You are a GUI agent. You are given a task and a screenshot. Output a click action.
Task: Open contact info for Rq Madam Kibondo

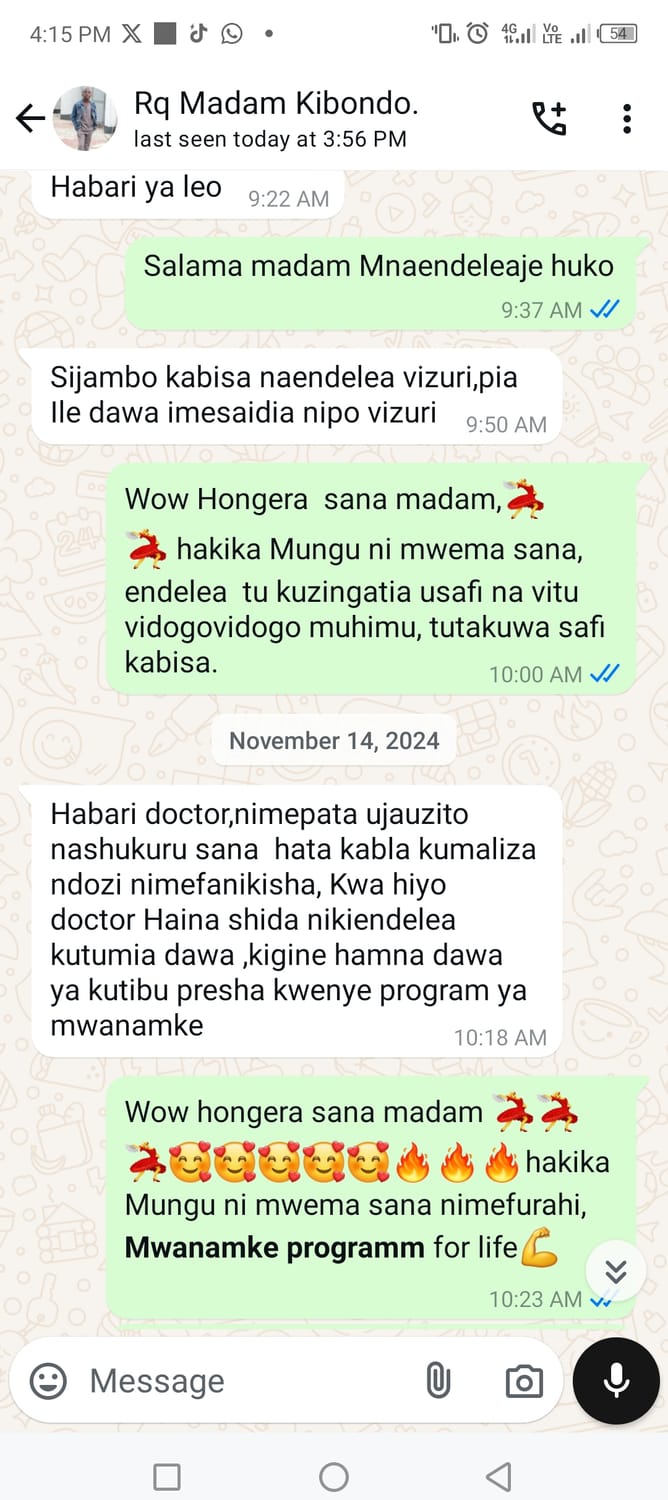click(275, 118)
